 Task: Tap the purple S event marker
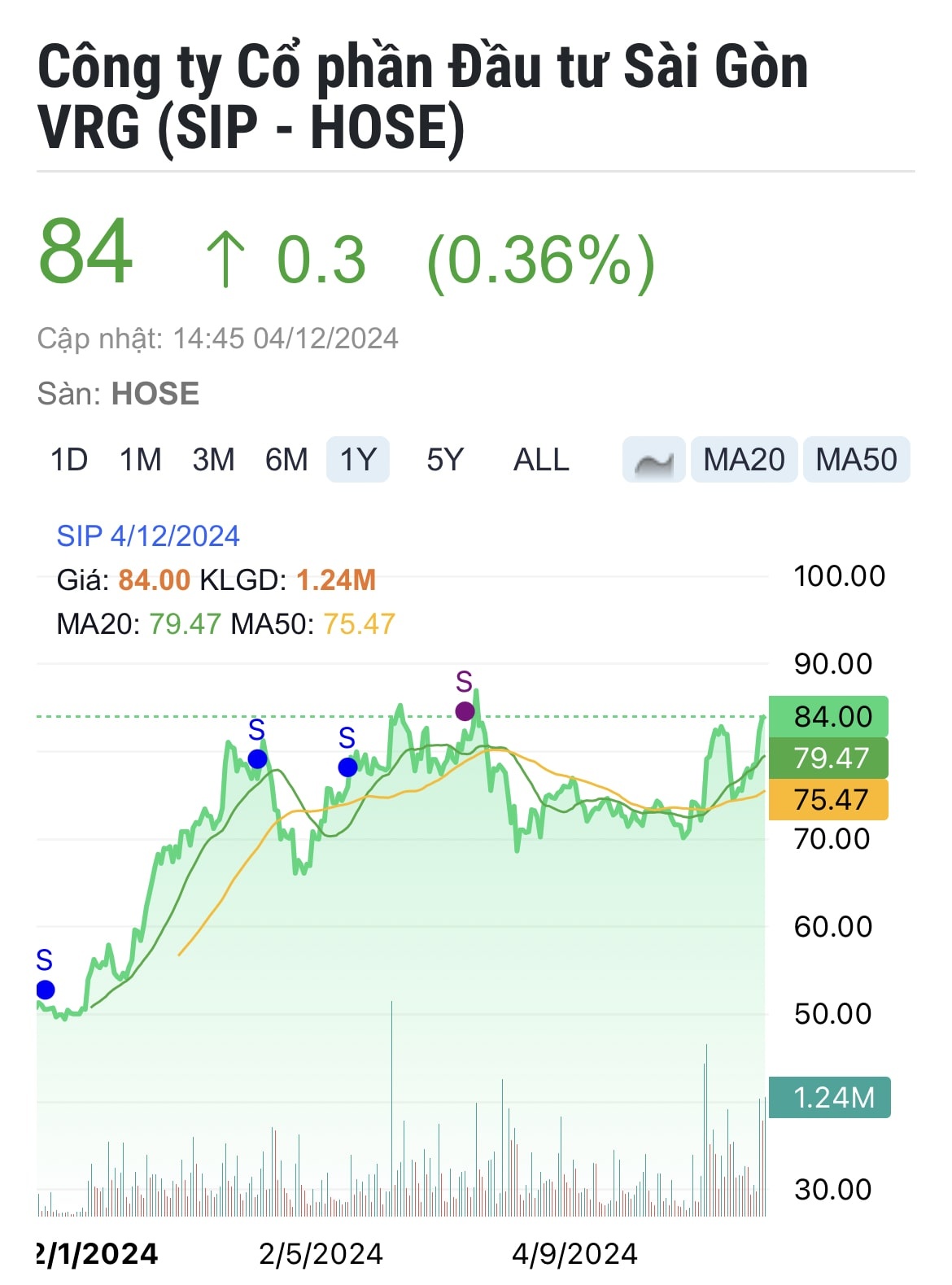(x=465, y=710)
